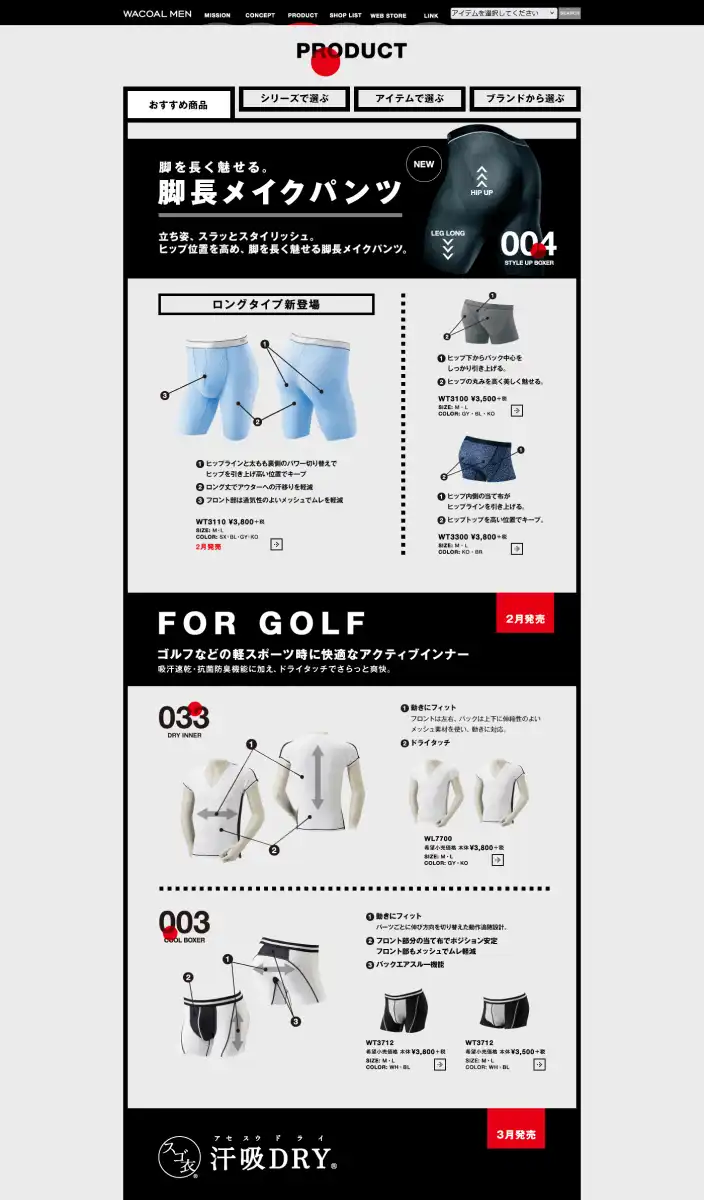Expand the item selection dropdown
Screen dimensions: 704x1200
pos(503,13)
